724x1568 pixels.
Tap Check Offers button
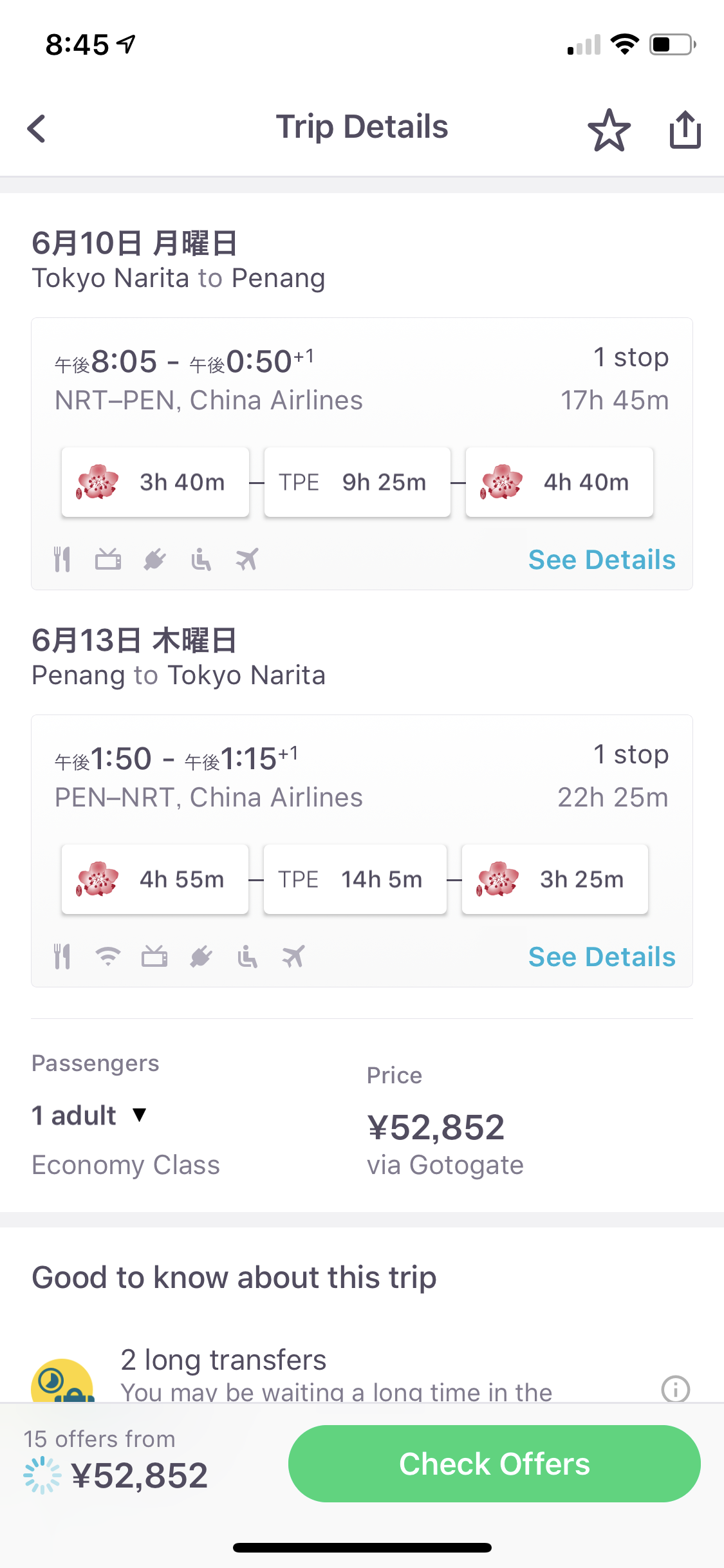point(494,1463)
